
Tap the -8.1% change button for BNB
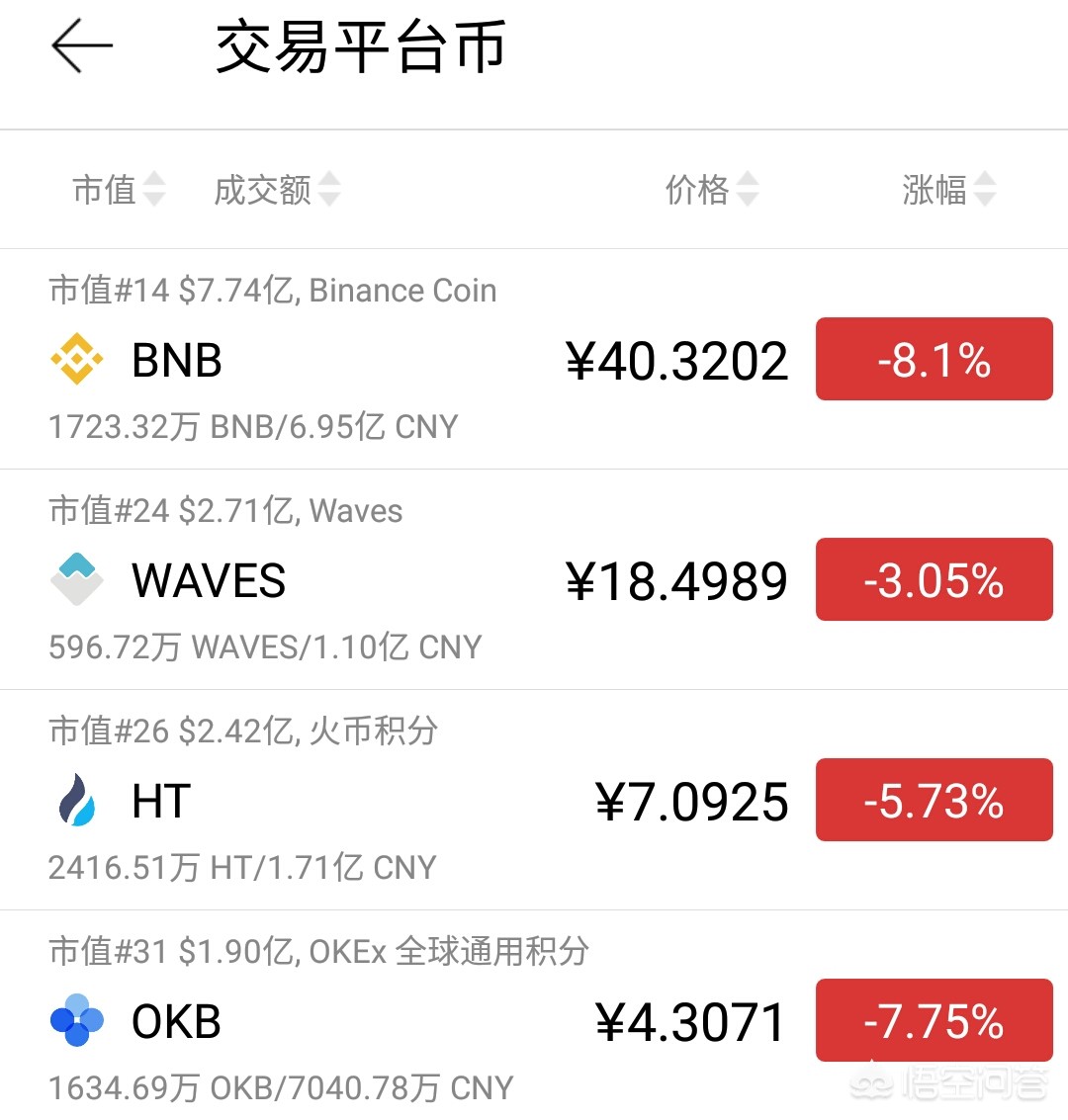934,359
